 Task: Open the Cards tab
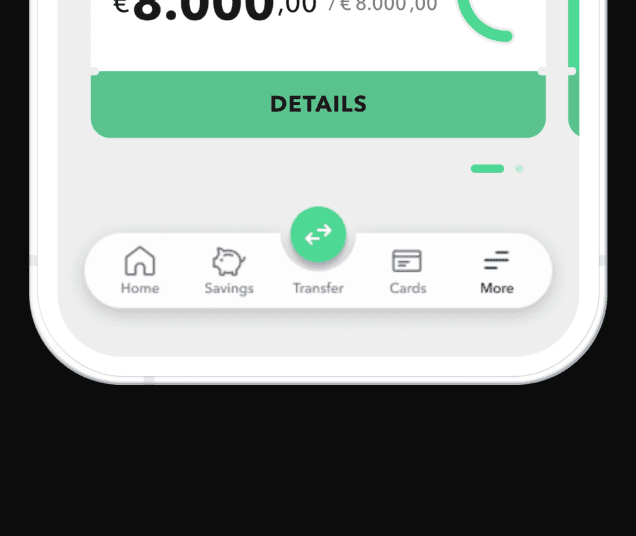(407, 271)
